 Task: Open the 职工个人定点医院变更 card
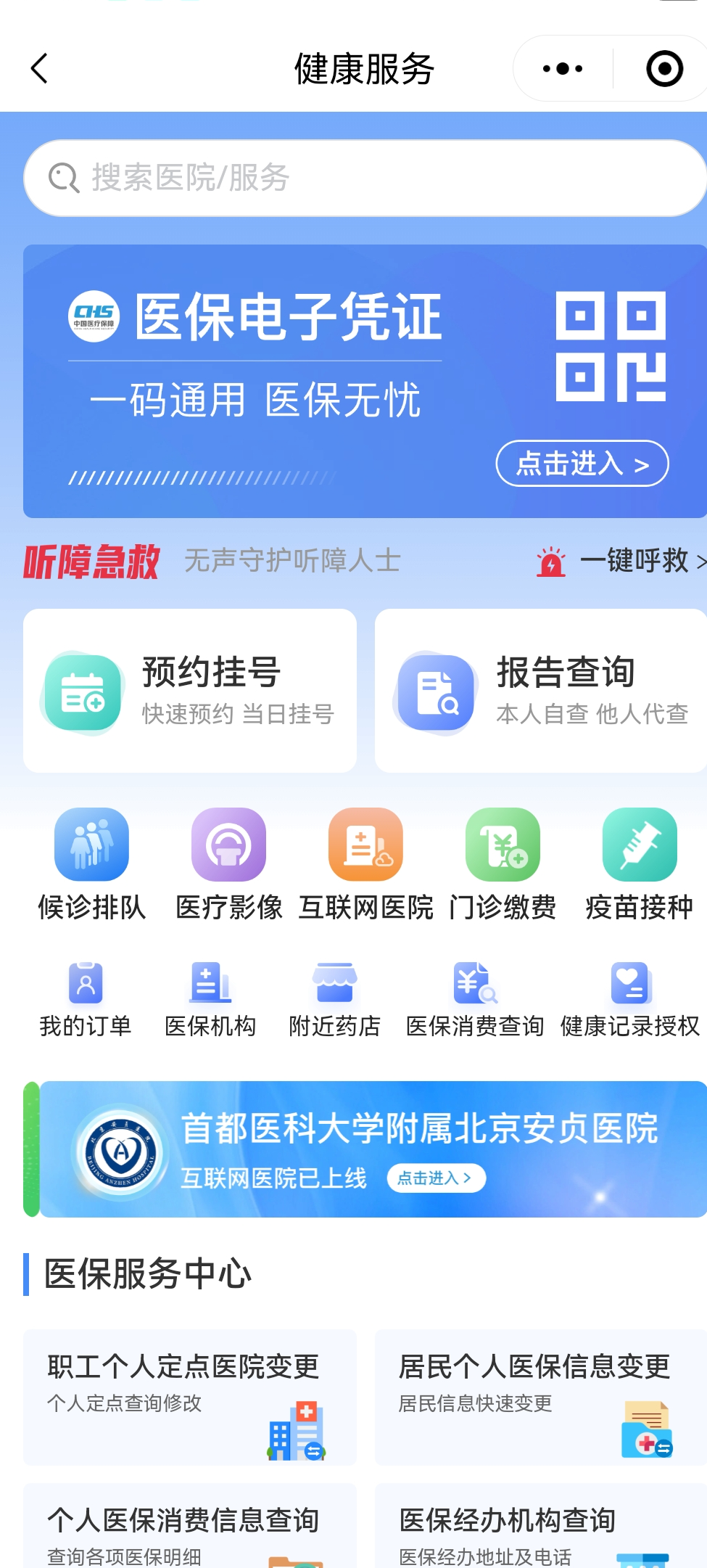(190, 1397)
